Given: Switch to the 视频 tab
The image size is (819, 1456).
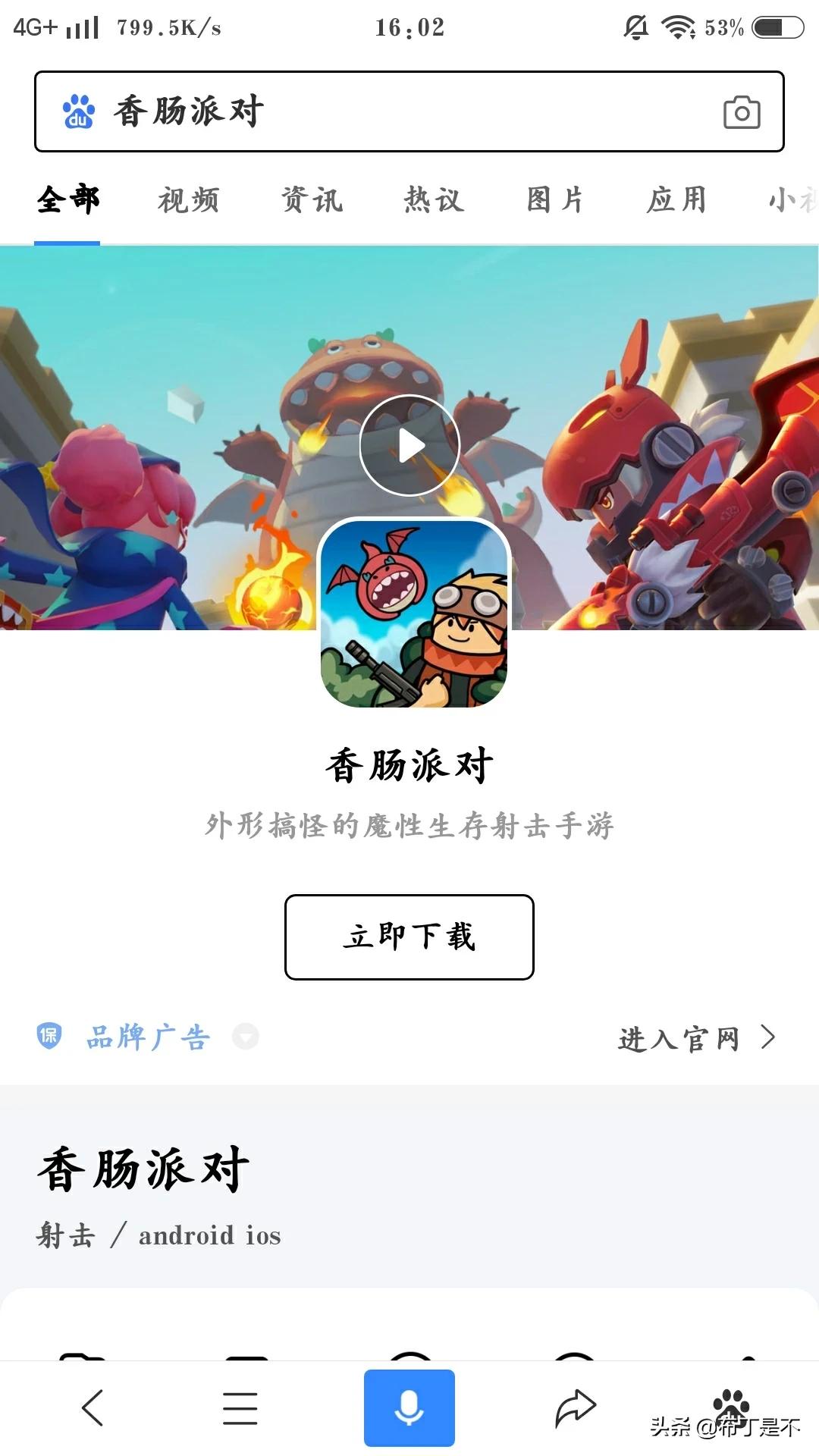Looking at the screenshot, I should (188, 200).
